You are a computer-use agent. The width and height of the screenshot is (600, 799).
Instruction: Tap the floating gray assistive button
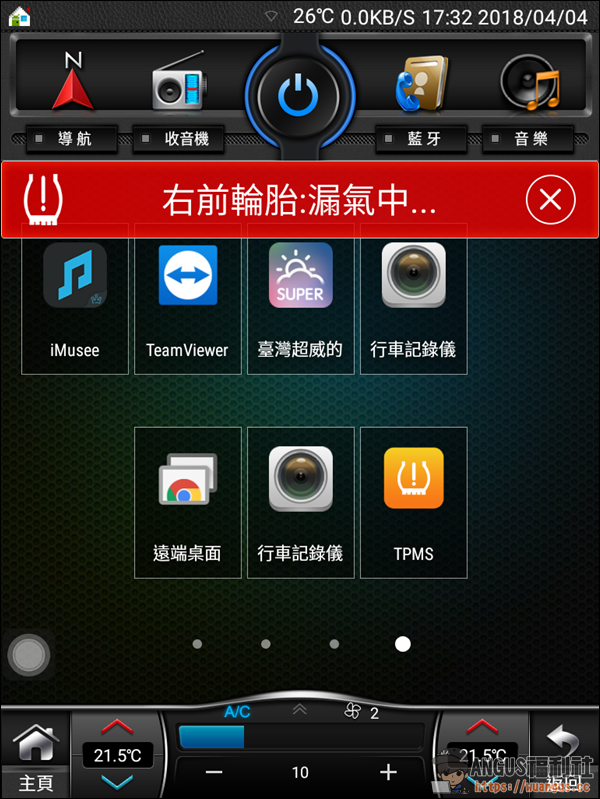pyautogui.click(x=29, y=657)
